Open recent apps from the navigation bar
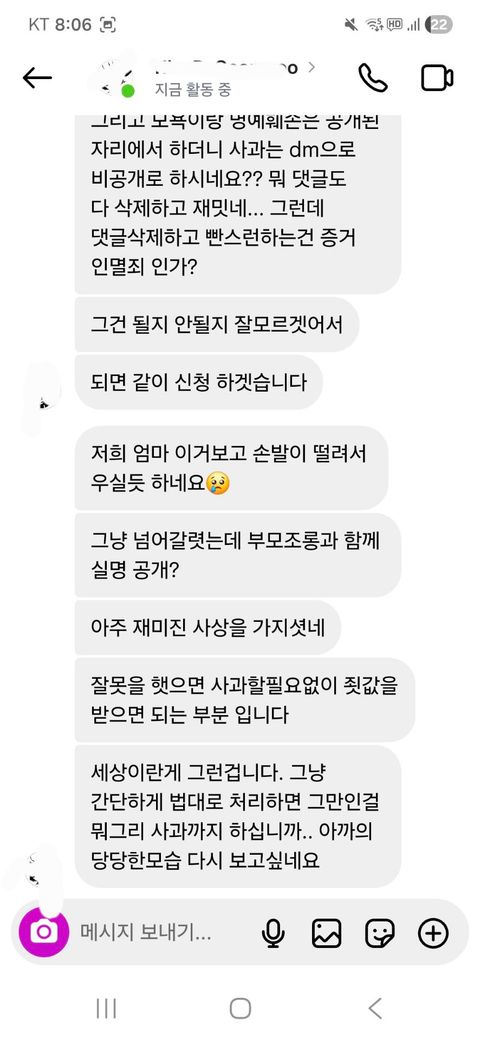This screenshot has height=1040, width=480. [106, 1009]
